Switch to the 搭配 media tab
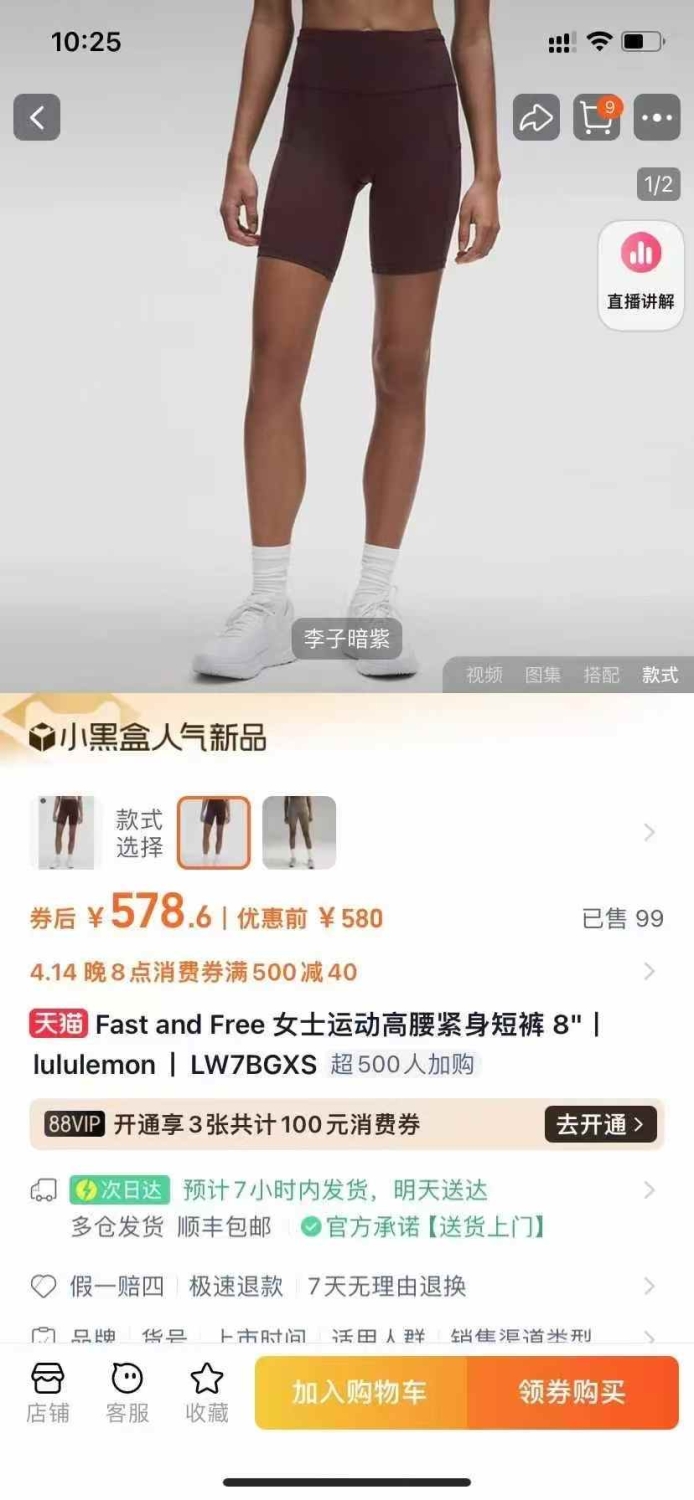 (x=602, y=675)
